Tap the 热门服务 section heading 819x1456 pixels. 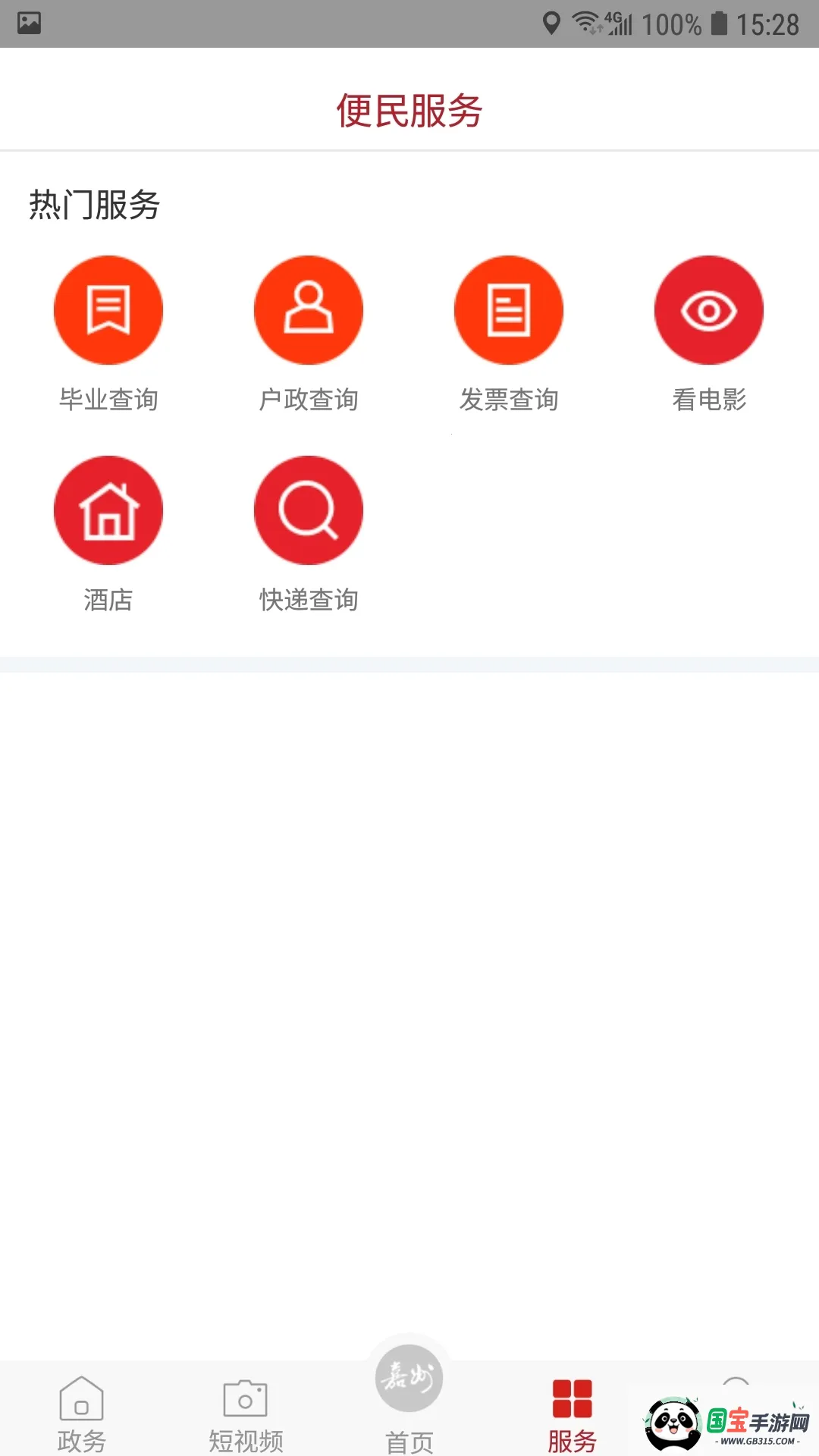(x=94, y=203)
